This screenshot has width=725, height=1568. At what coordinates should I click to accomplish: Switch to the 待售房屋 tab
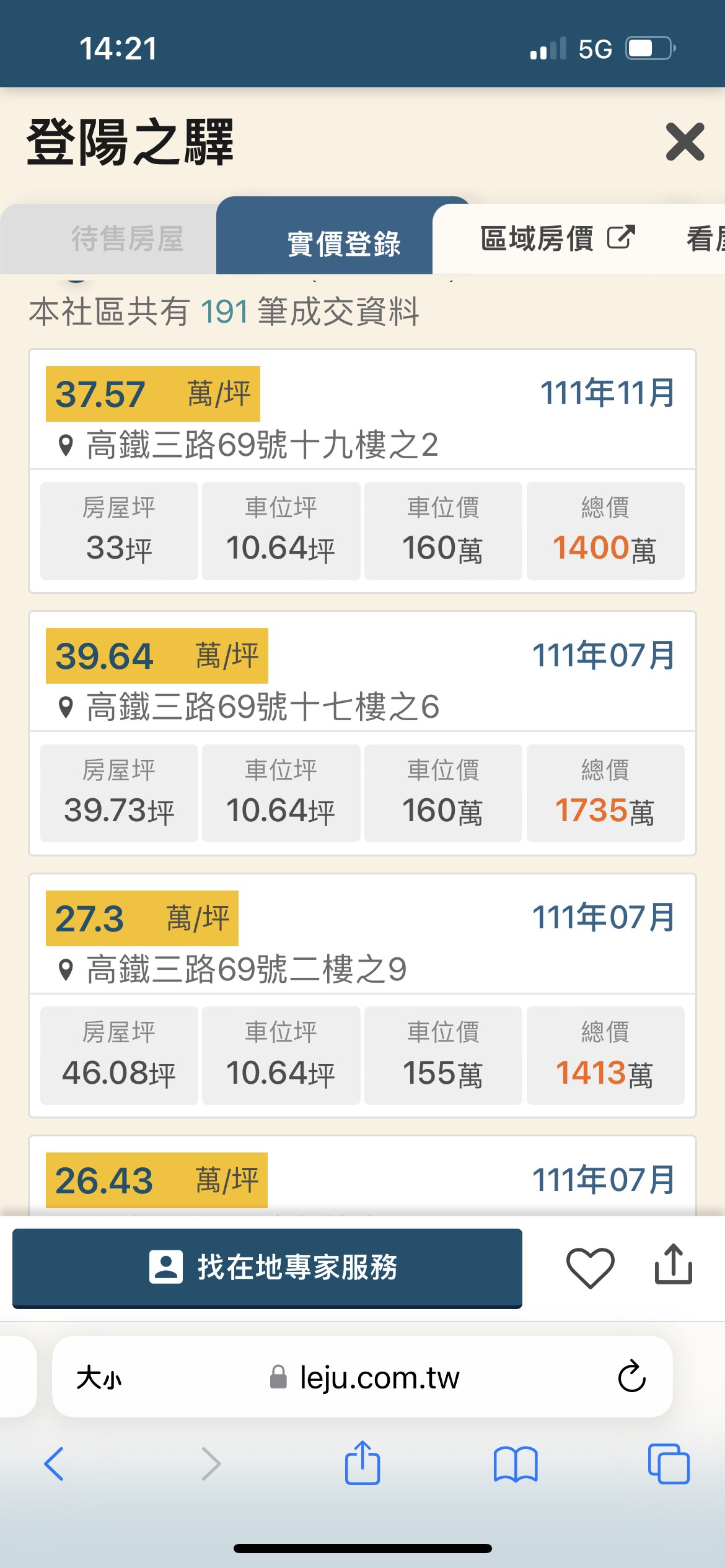pyautogui.click(x=127, y=239)
